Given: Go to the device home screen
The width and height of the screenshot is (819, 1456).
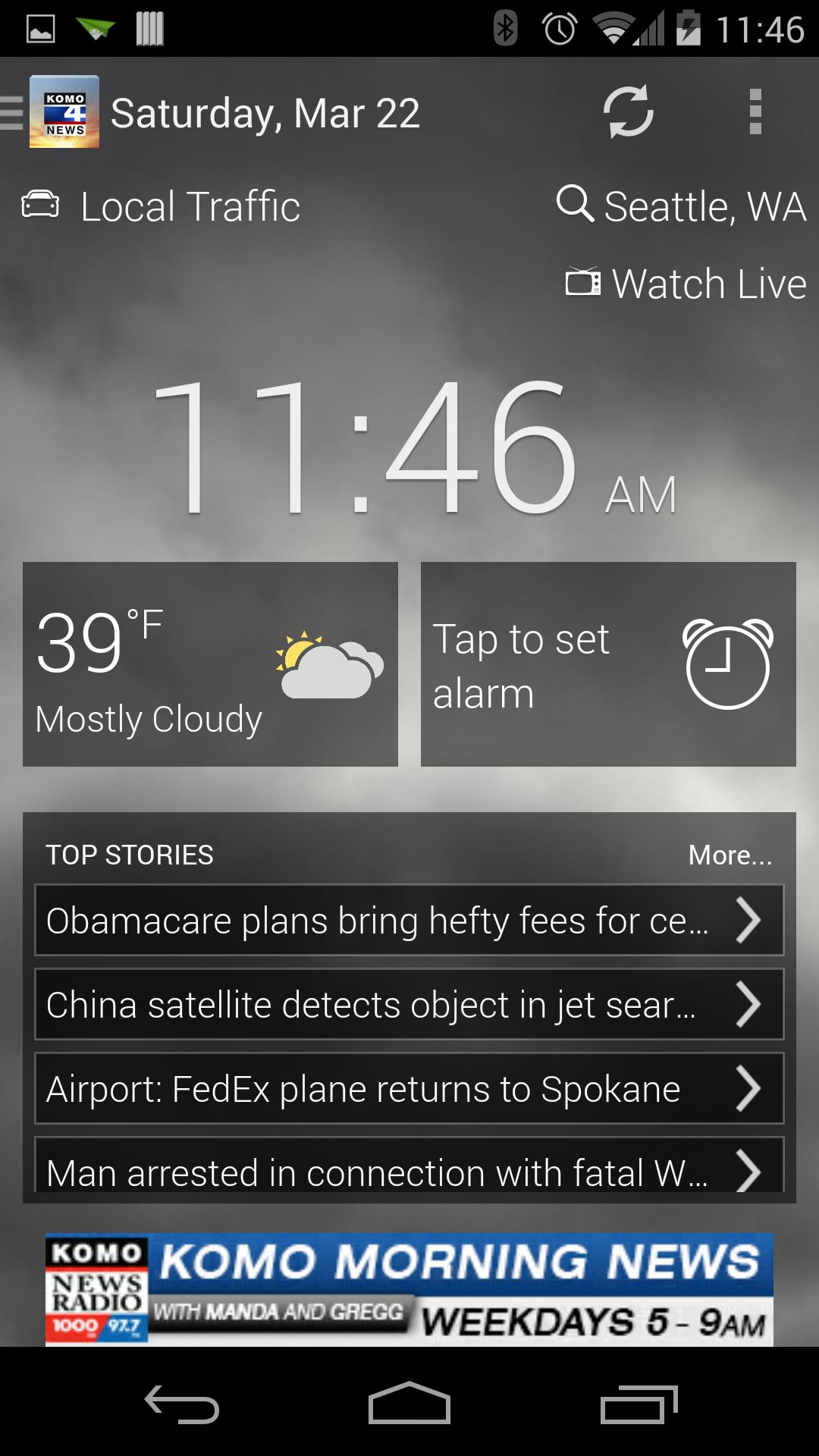Looking at the screenshot, I should 409,1404.
